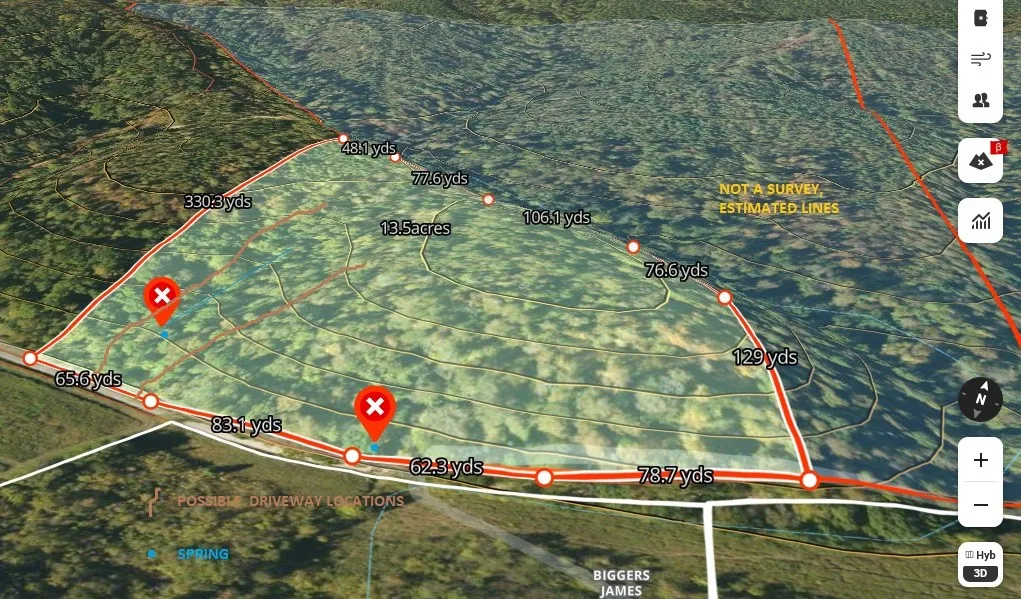Select the red X marker near the 83.1 yds label
Screen dimensions: 1021x599
point(375,408)
